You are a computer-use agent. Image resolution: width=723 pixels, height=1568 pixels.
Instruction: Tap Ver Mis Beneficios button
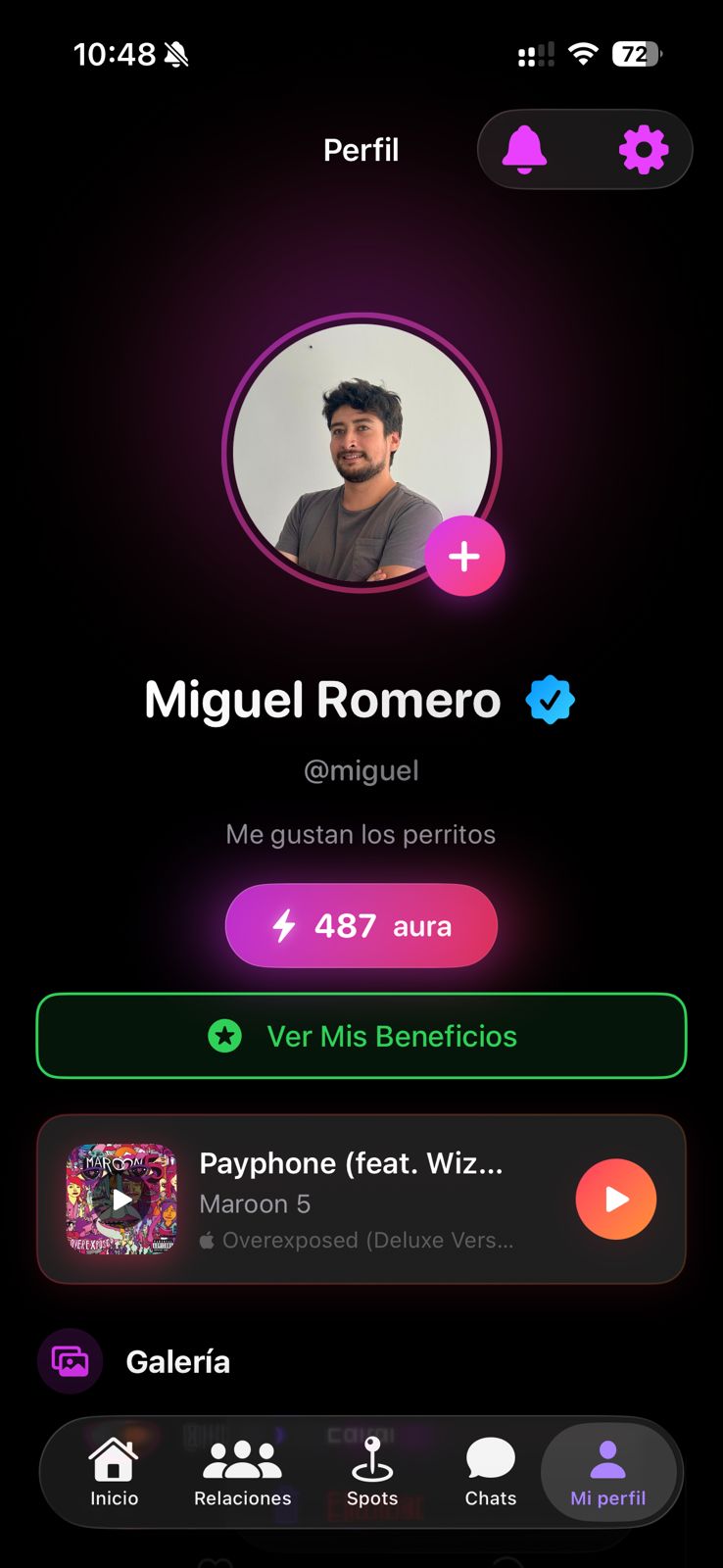coord(361,1036)
